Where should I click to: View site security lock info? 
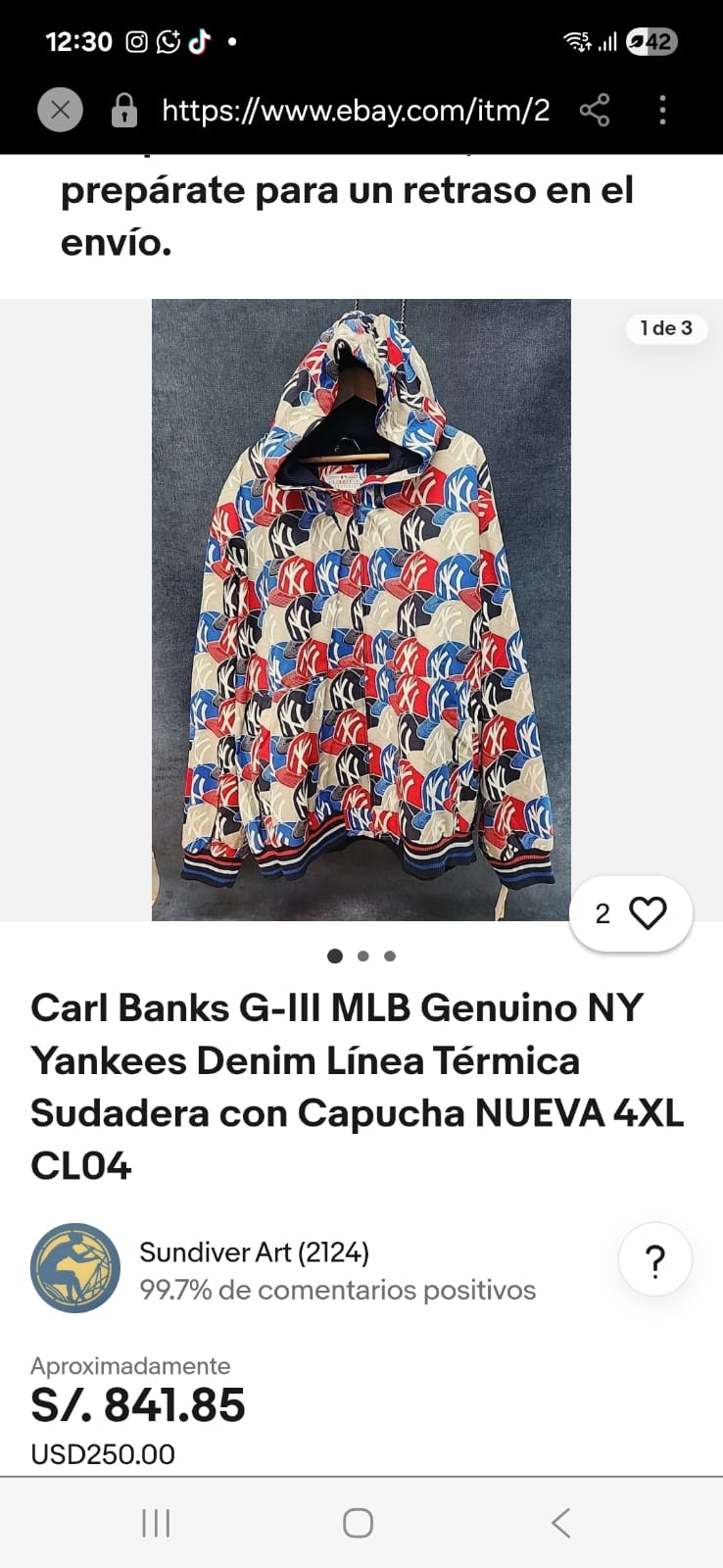(124, 110)
